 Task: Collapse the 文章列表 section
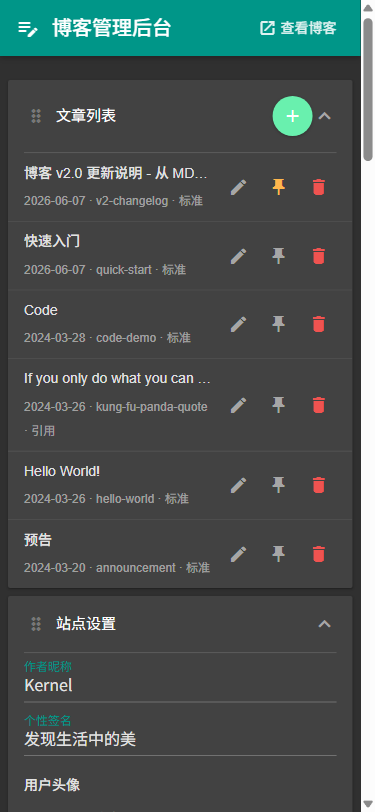pyautogui.click(x=324, y=116)
